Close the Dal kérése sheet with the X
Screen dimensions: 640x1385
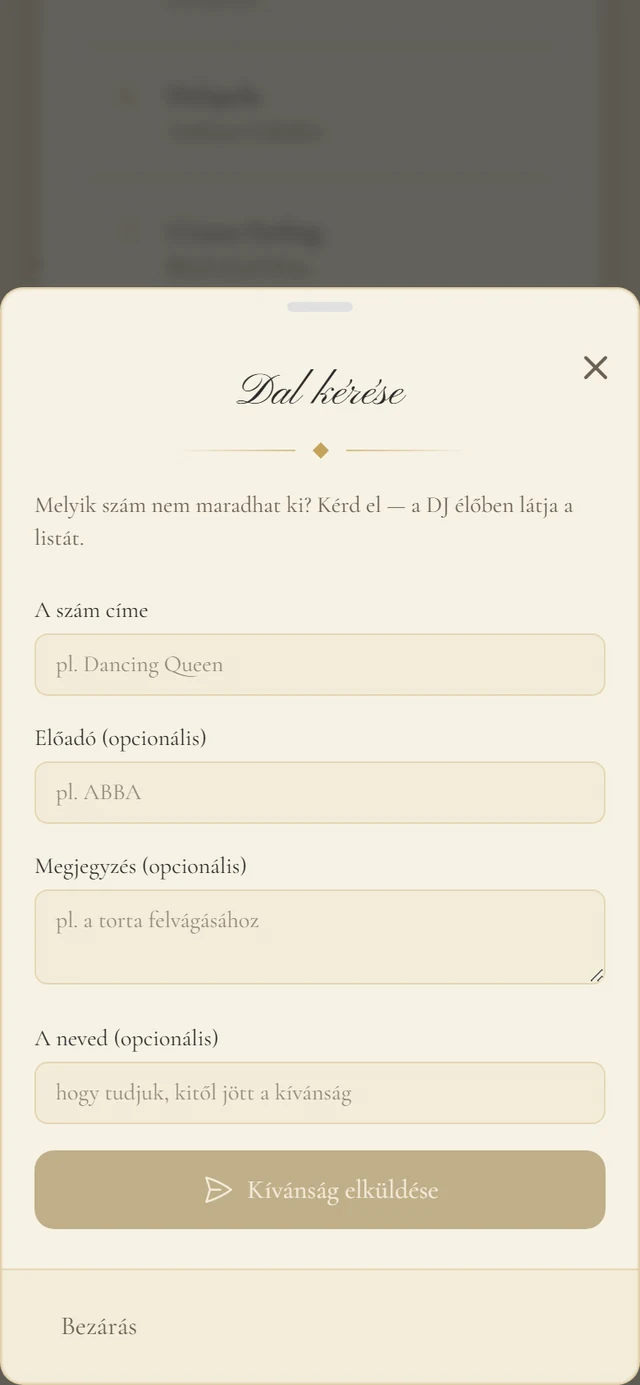(x=595, y=368)
